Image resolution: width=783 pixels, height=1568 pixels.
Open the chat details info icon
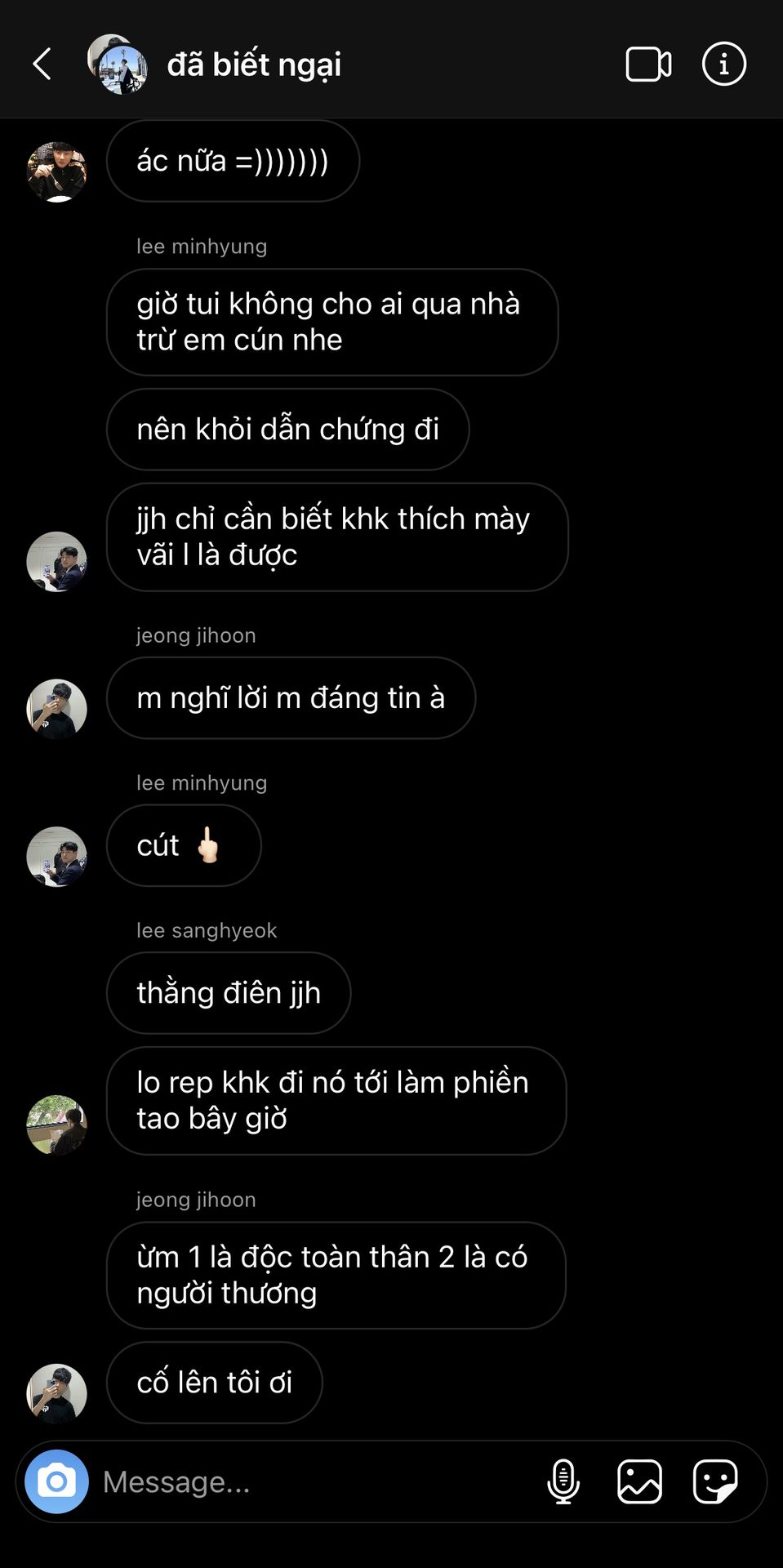[724, 64]
